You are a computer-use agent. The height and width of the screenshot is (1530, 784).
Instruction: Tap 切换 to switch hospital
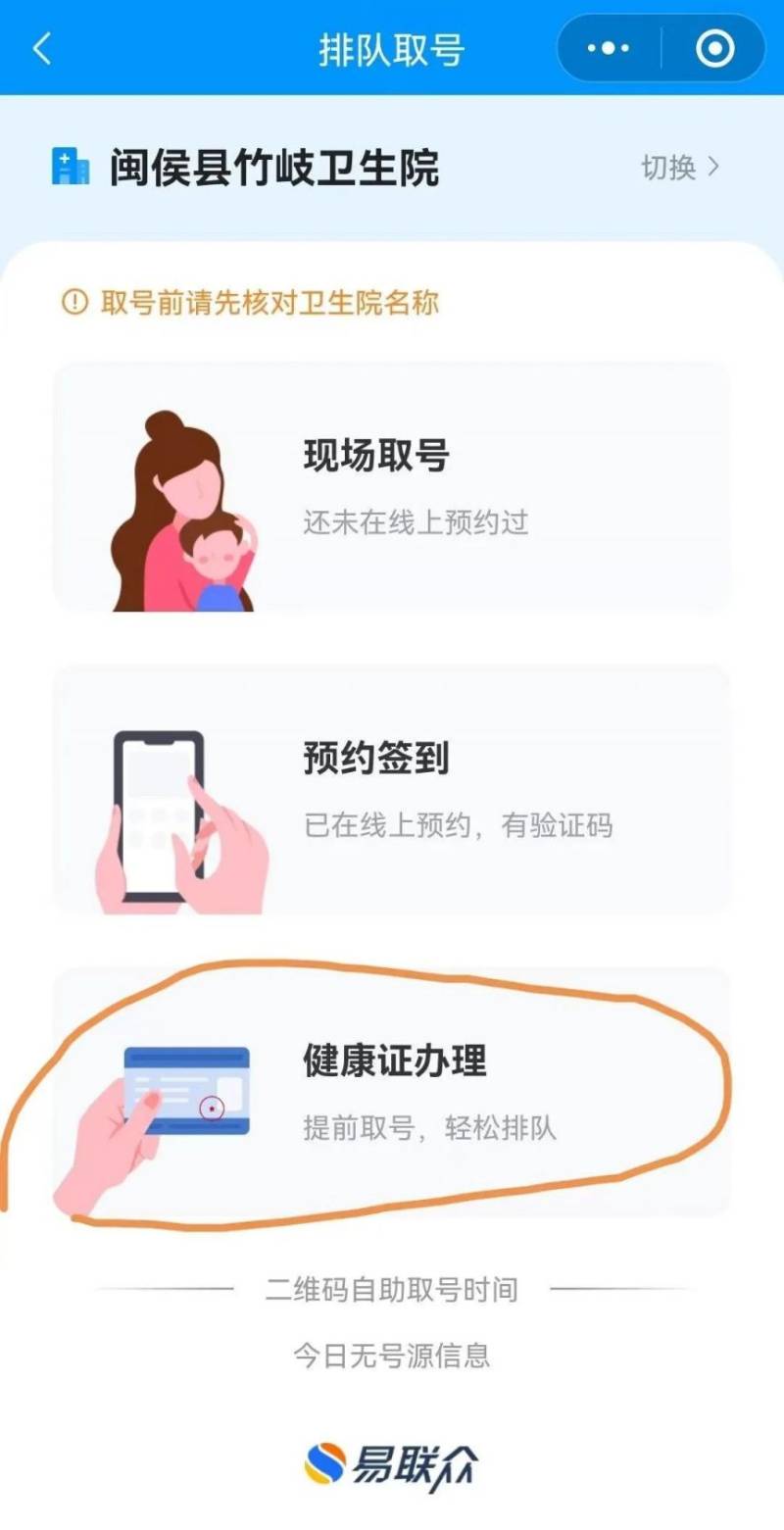tap(680, 168)
